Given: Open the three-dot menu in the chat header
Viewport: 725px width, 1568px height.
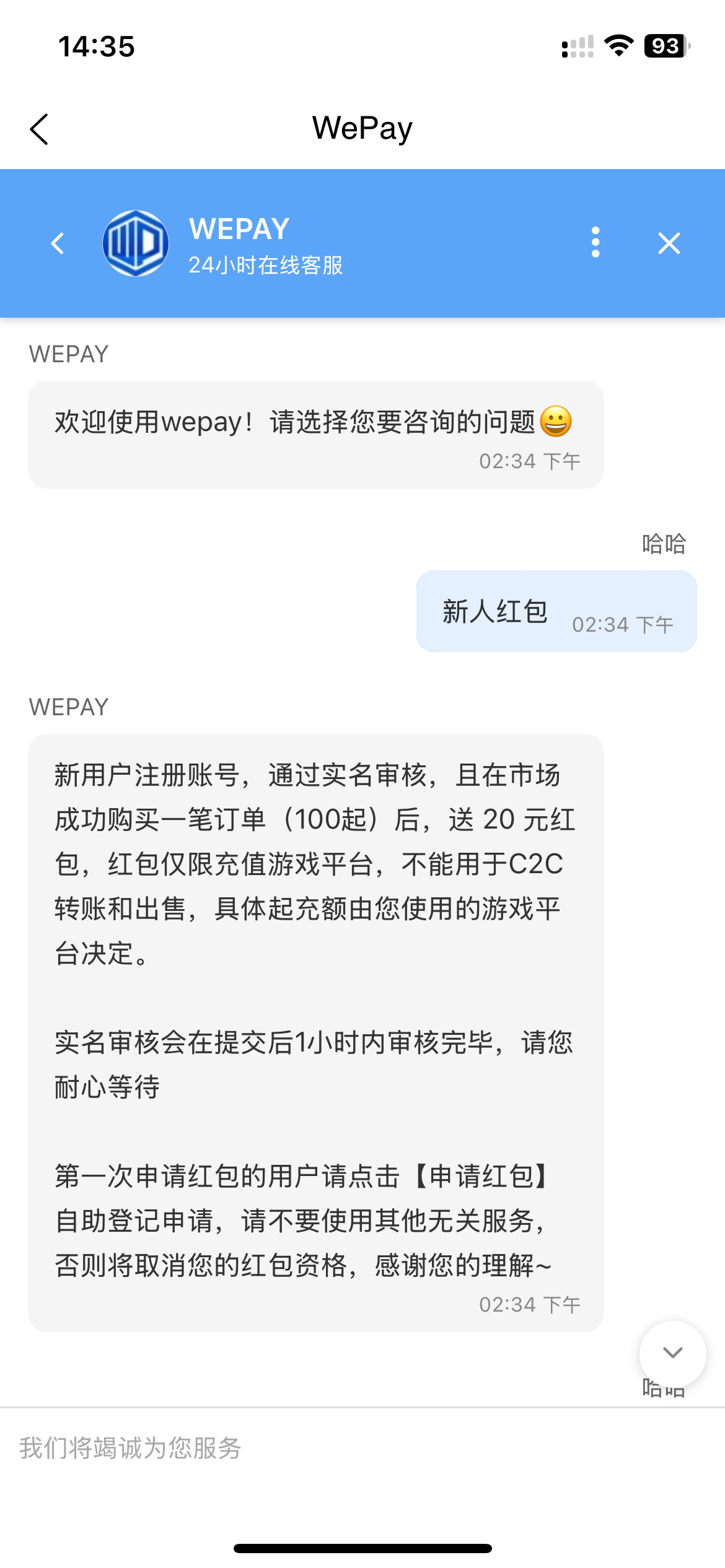Looking at the screenshot, I should click(595, 242).
